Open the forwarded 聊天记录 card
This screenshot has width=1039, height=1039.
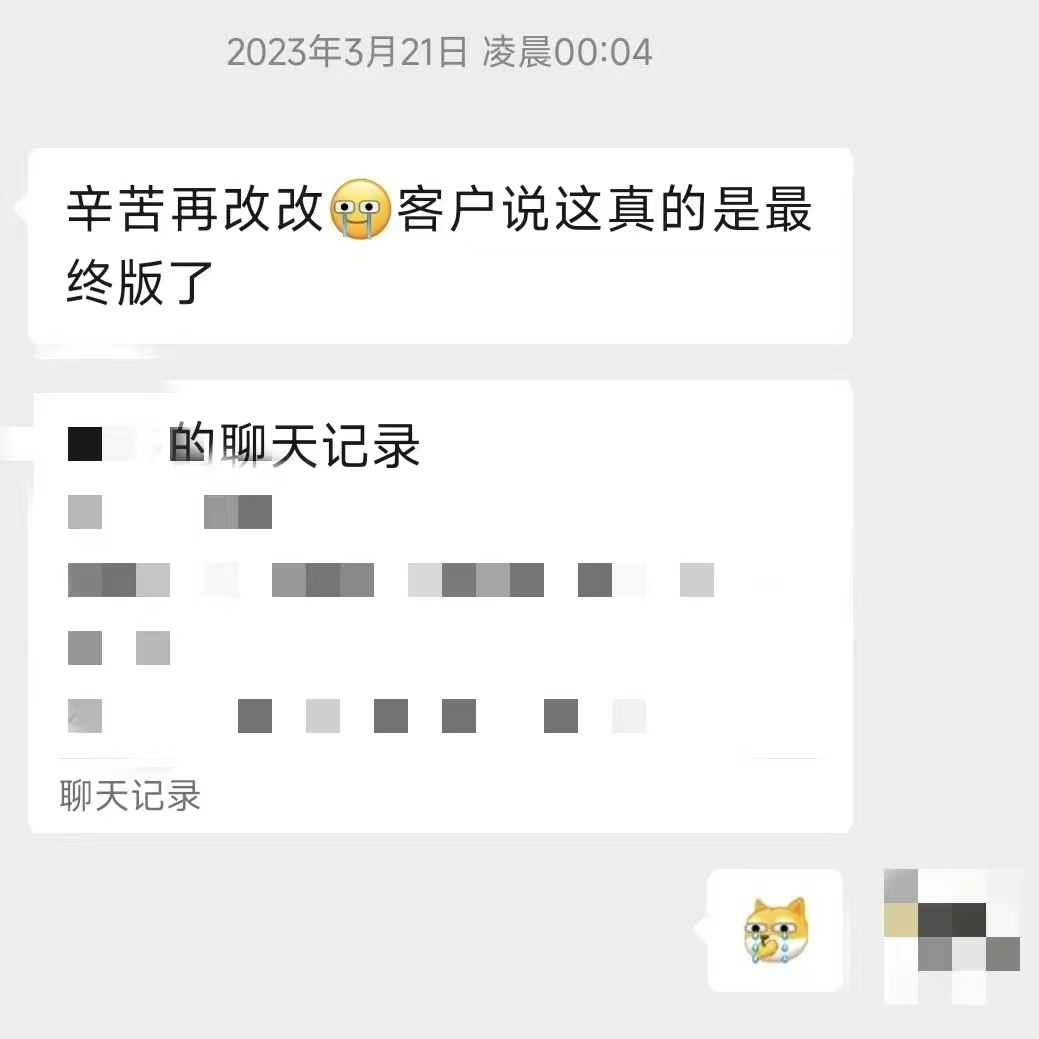click(x=440, y=605)
